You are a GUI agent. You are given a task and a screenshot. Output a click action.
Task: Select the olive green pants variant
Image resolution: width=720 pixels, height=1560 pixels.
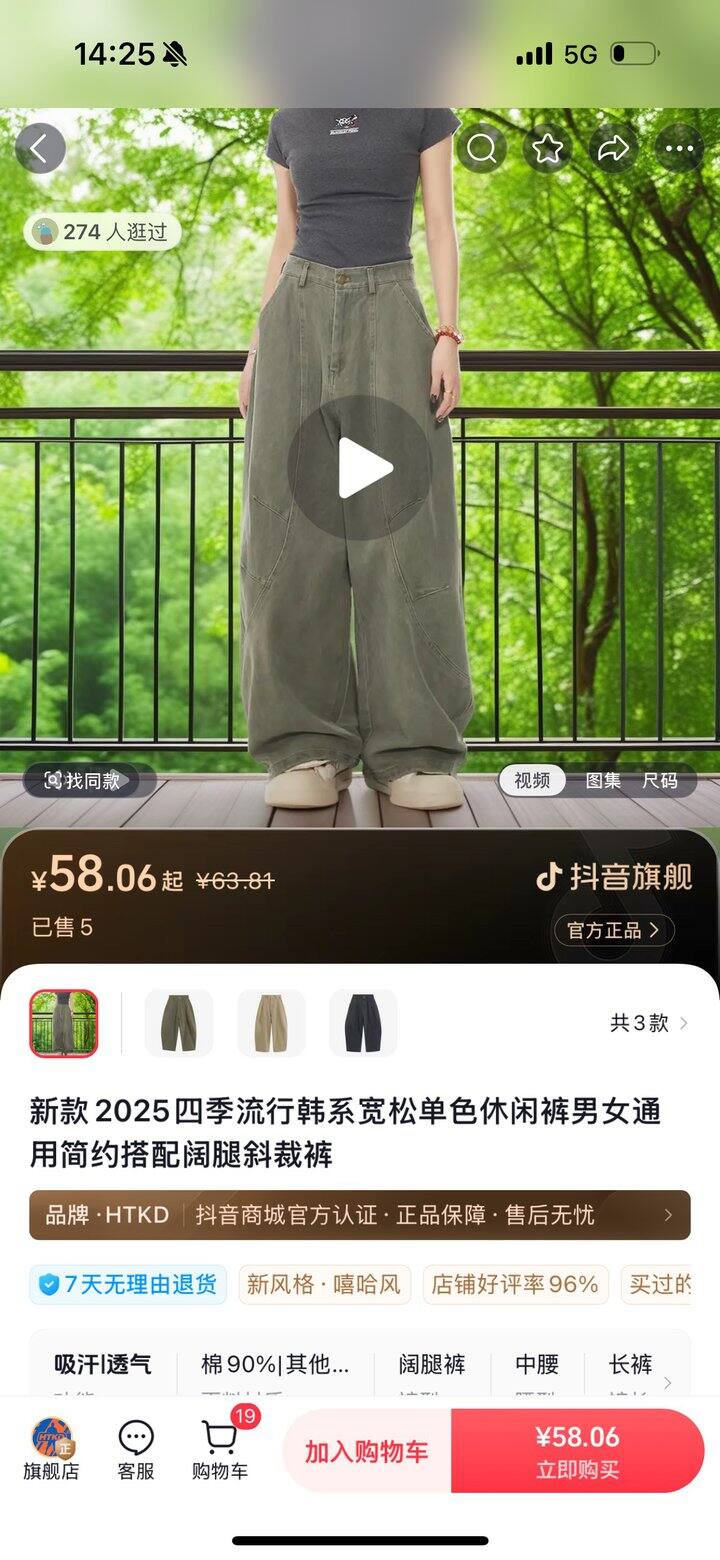pos(179,1023)
